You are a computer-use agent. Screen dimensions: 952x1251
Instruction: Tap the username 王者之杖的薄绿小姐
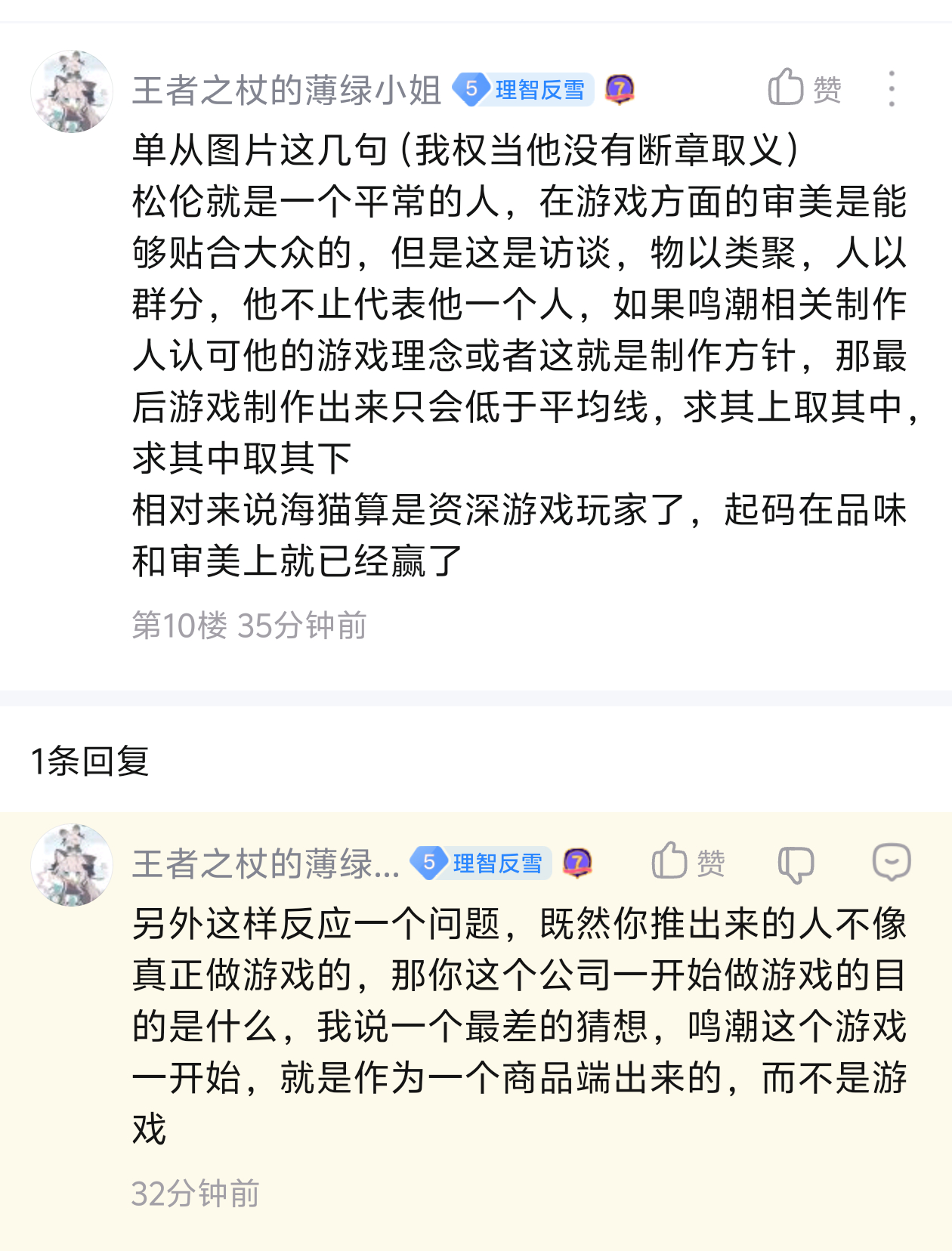[286, 91]
